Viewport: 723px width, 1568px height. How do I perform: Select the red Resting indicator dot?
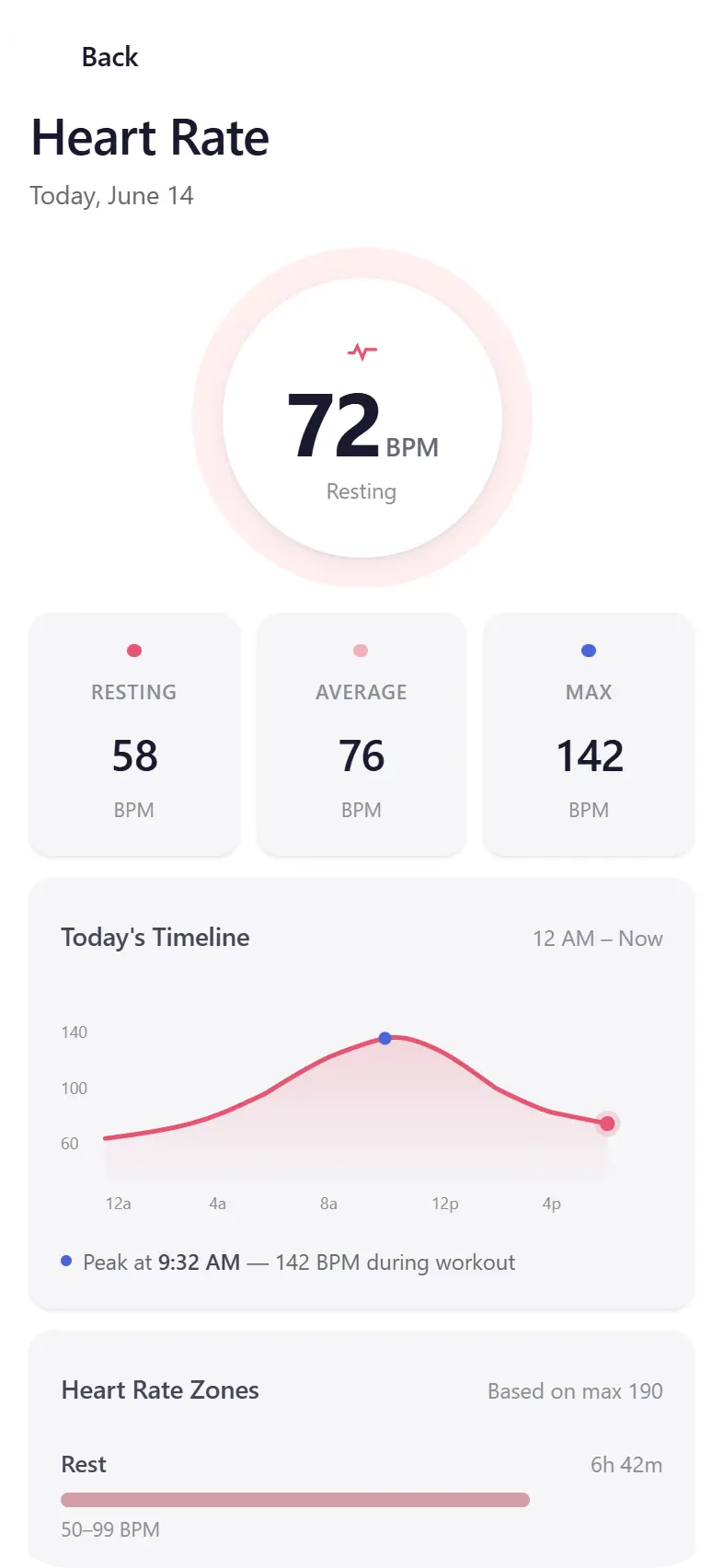[x=134, y=650]
